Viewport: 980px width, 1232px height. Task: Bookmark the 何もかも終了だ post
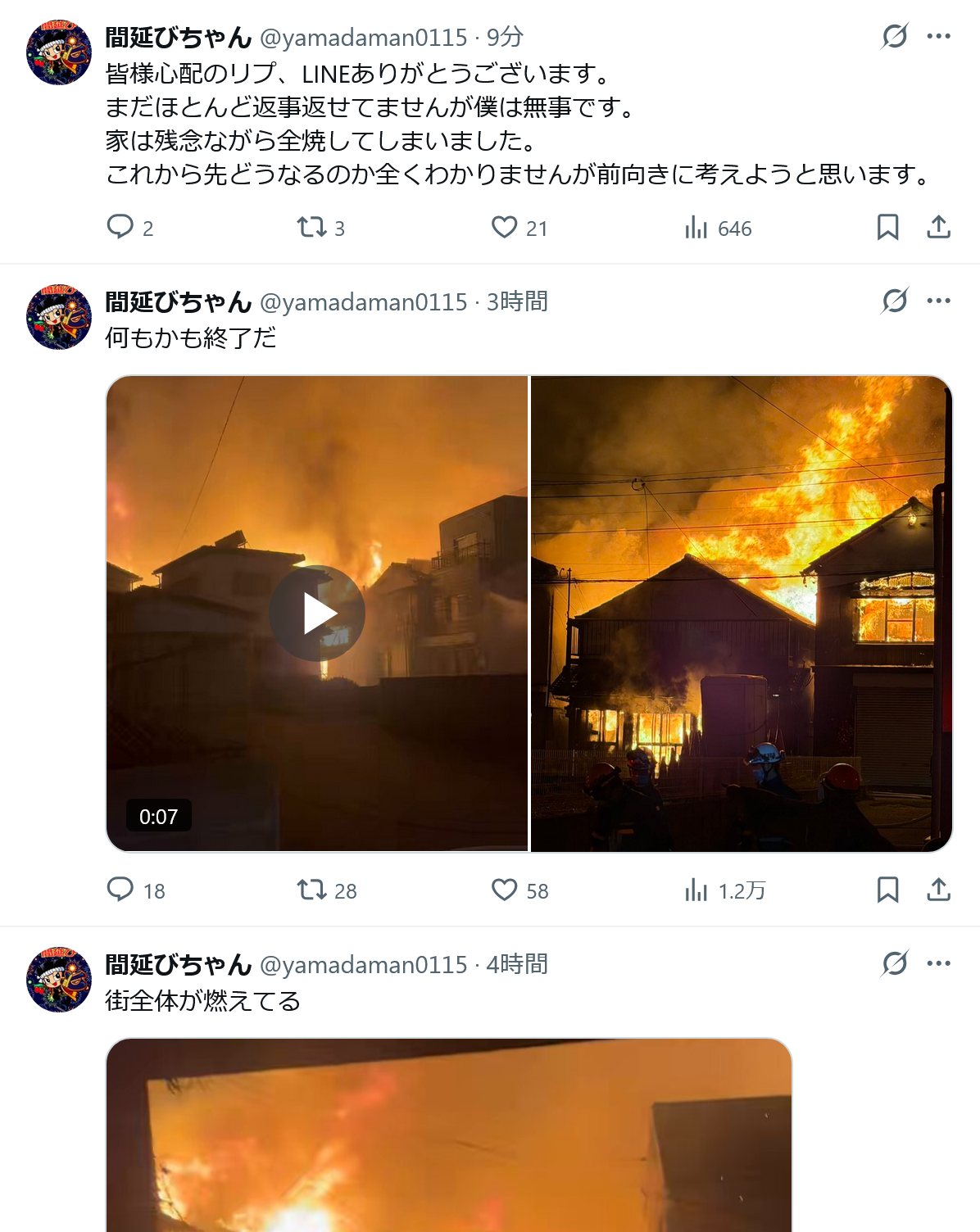(x=887, y=890)
